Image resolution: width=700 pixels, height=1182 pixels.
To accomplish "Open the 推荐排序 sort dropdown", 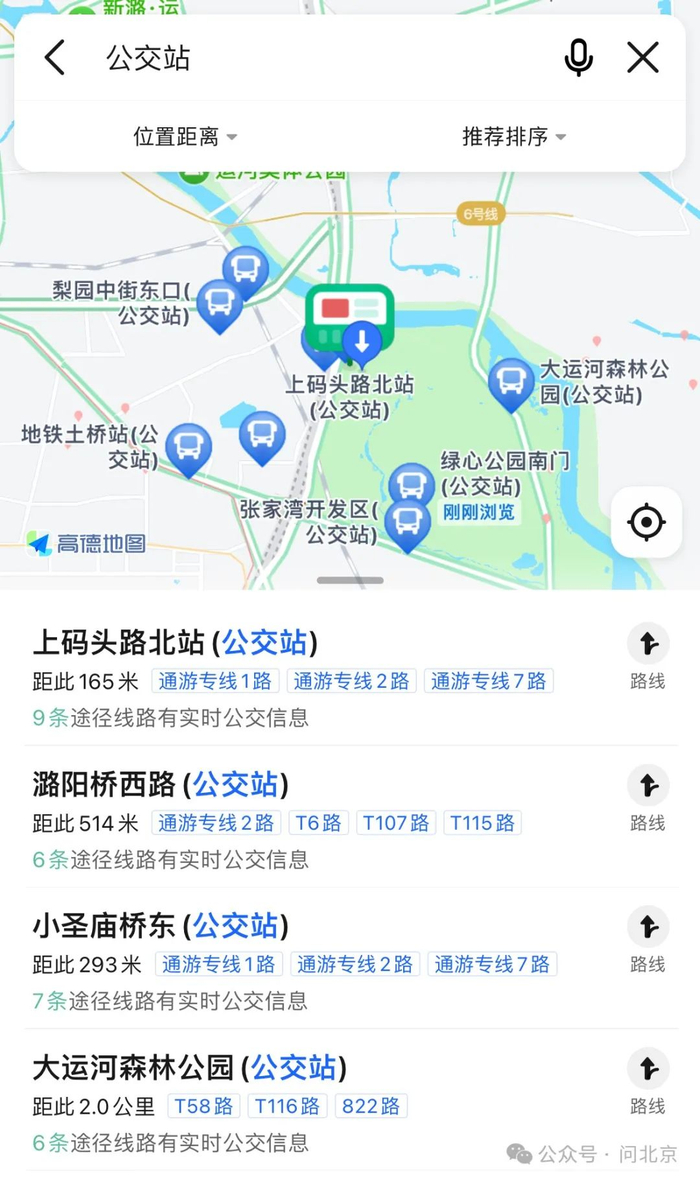I will point(514,136).
